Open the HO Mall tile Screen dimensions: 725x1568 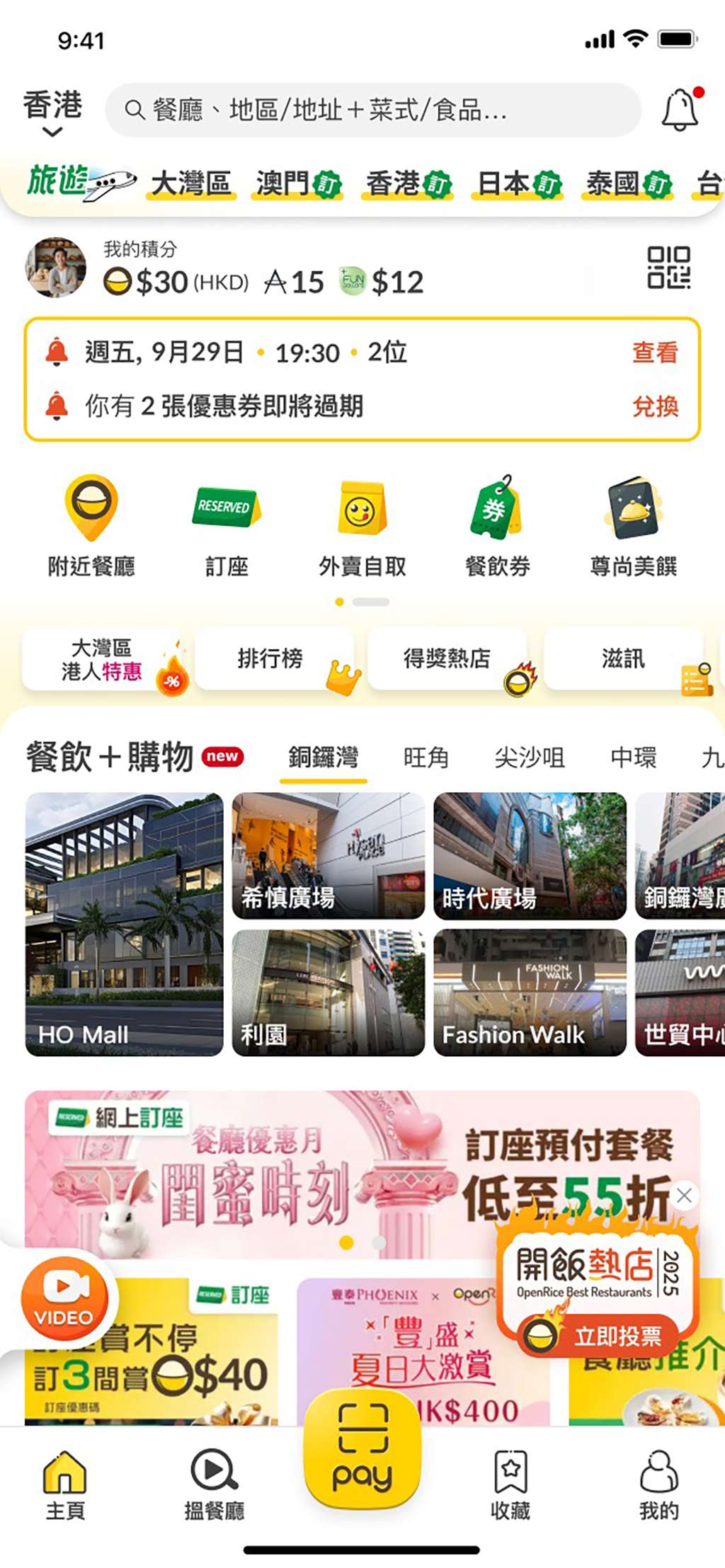point(124,924)
